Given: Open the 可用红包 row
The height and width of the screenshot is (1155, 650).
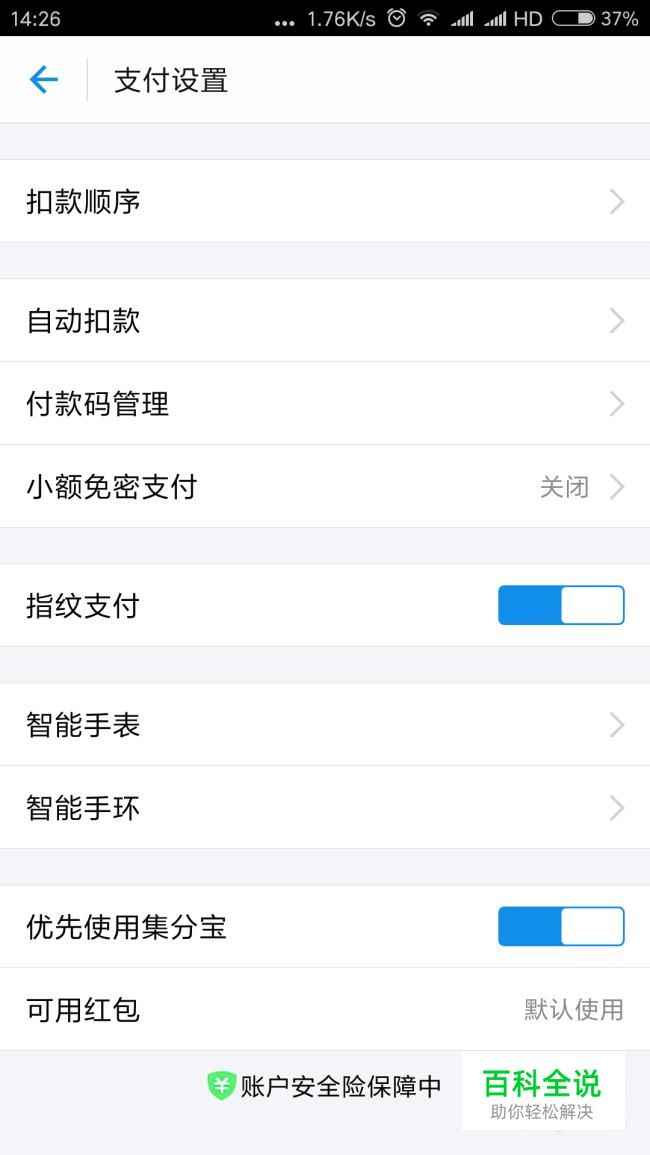Looking at the screenshot, I should click(x=325, y=1009).
